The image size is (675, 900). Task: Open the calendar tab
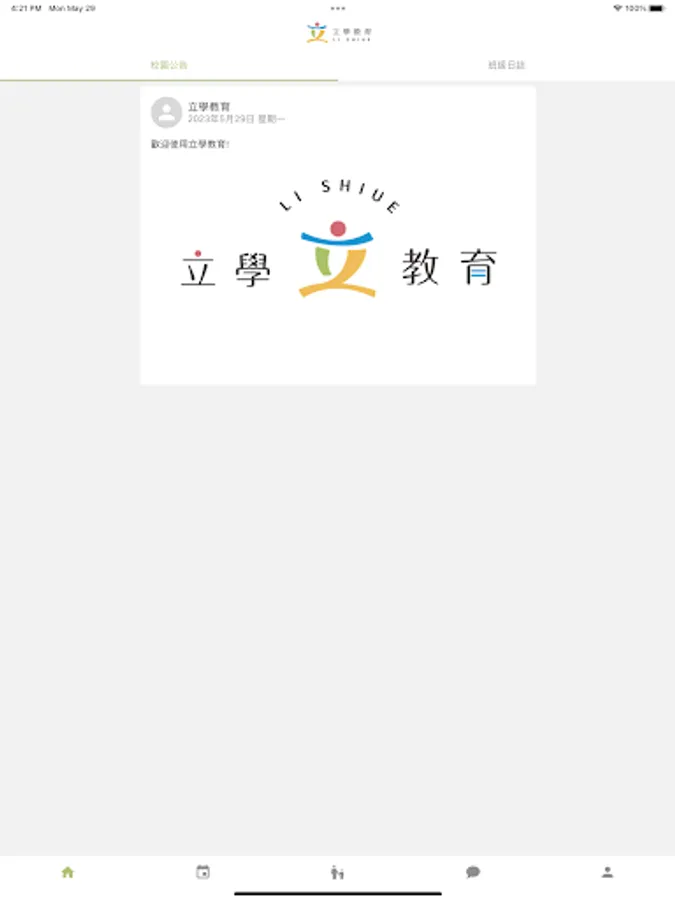(x=203, y=872)
